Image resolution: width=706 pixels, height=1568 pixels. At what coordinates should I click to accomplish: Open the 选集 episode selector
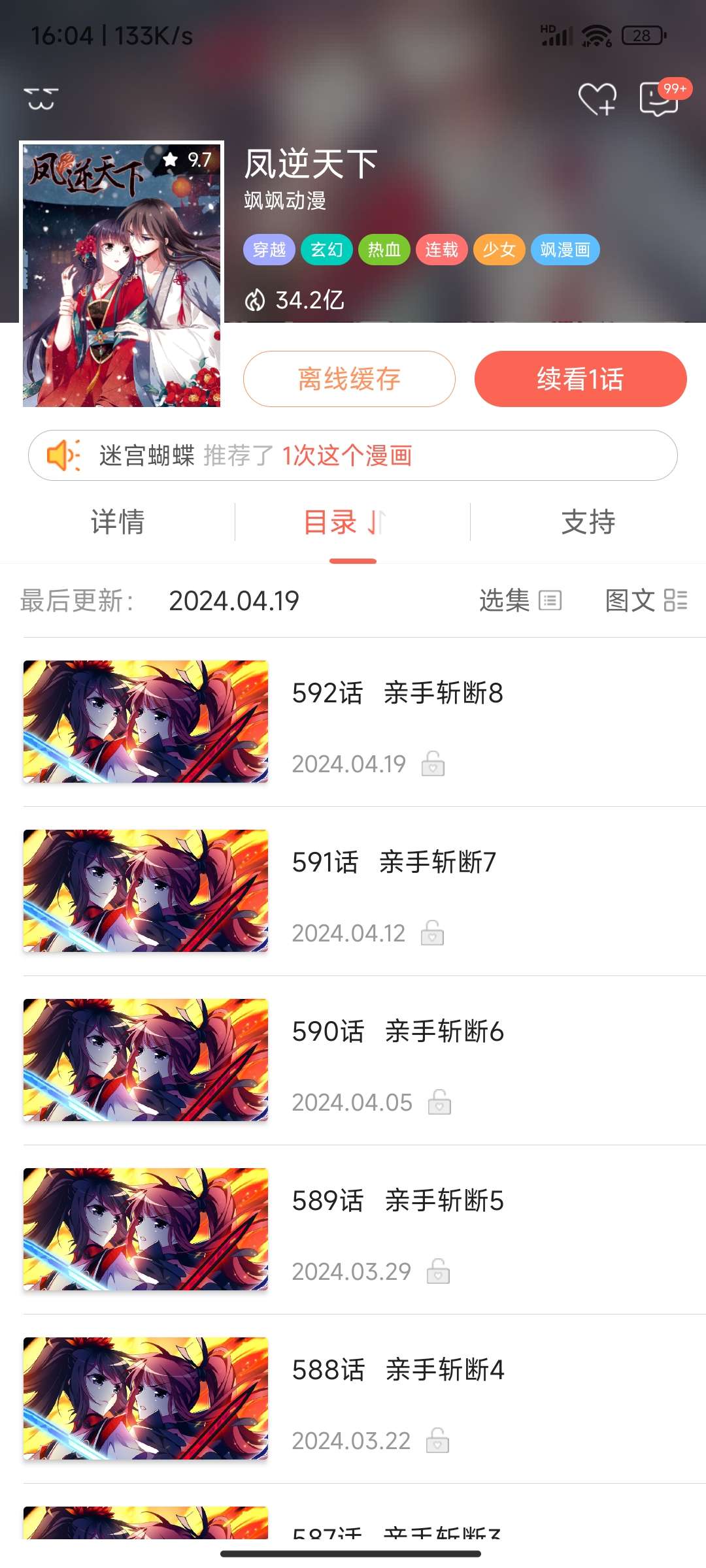point(520,600)
